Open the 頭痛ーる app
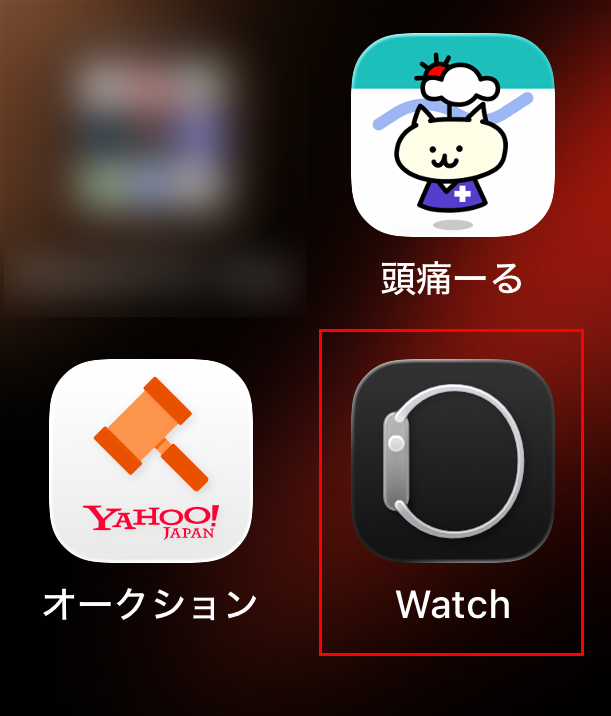This screenshot has width=611, height=716. (452, 136)
